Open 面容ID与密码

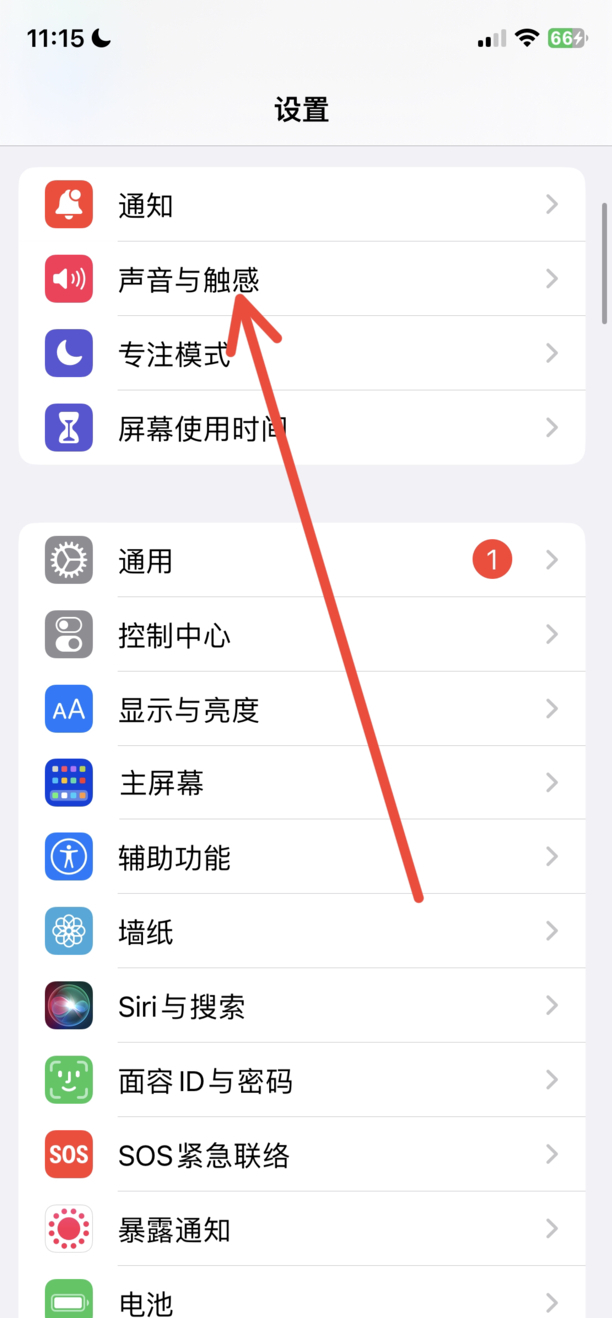point(302,1080)
